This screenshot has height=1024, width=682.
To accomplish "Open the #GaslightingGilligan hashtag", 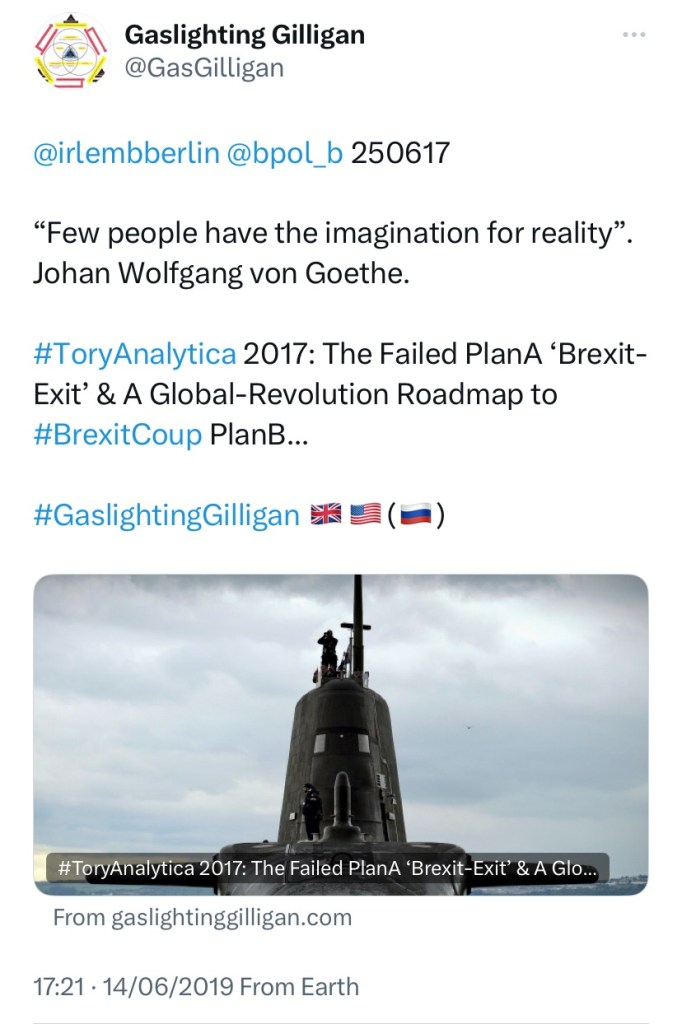I will [166, 515].
